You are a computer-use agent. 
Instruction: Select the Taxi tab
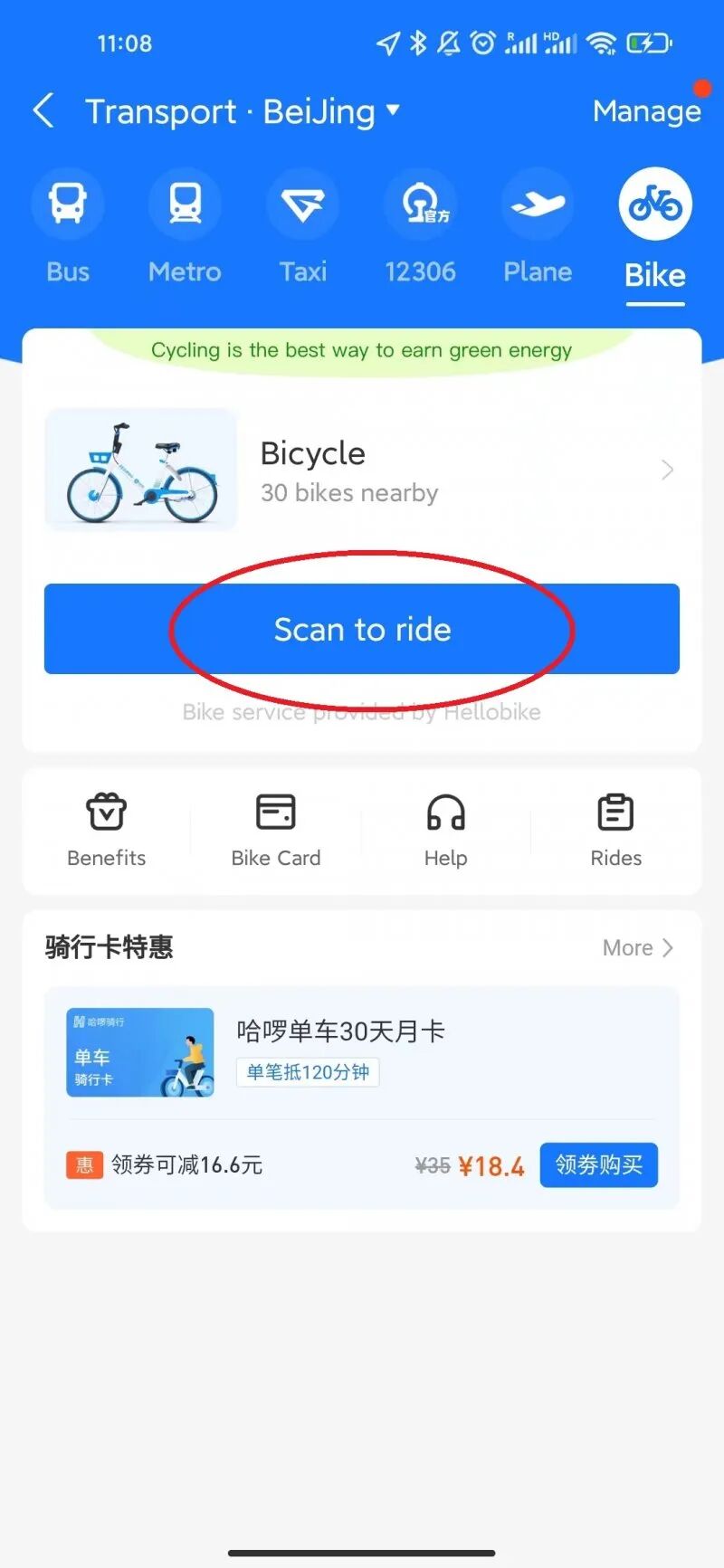click(303, 226)
